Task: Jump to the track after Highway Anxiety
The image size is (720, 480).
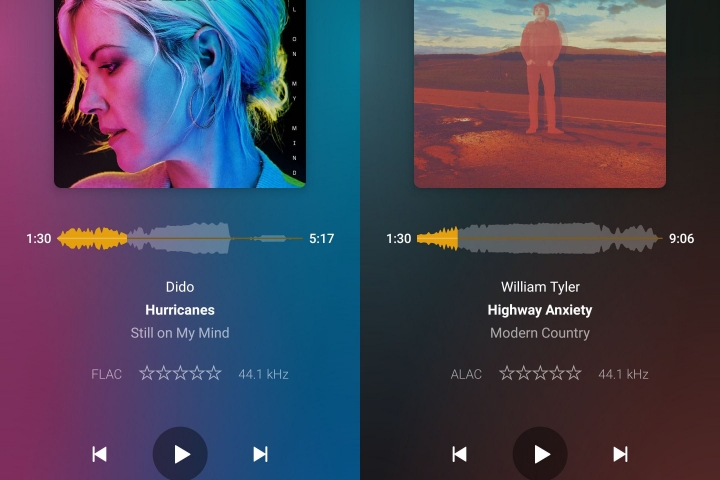Action: (620, 454)
